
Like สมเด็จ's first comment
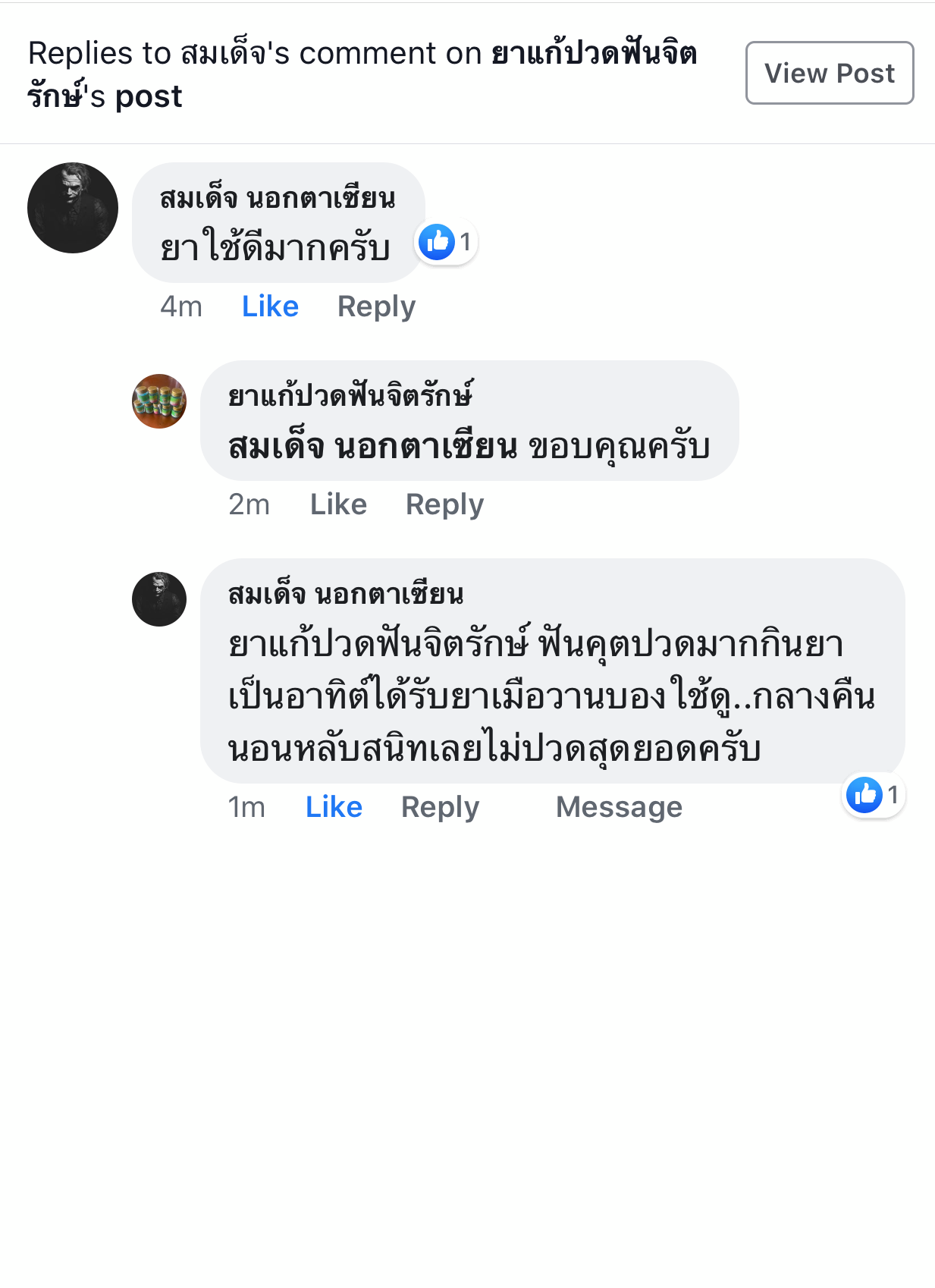269,306
